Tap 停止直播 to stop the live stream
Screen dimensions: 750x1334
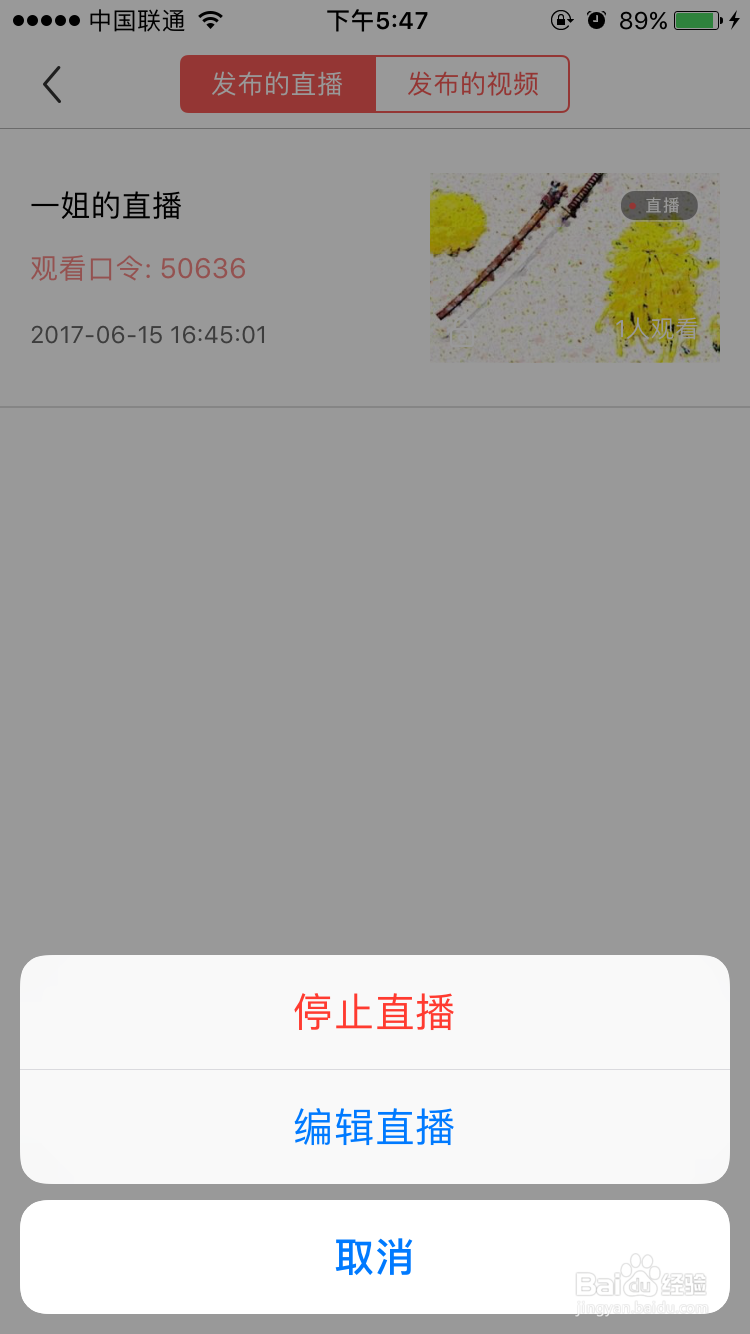pos(374,1012)
